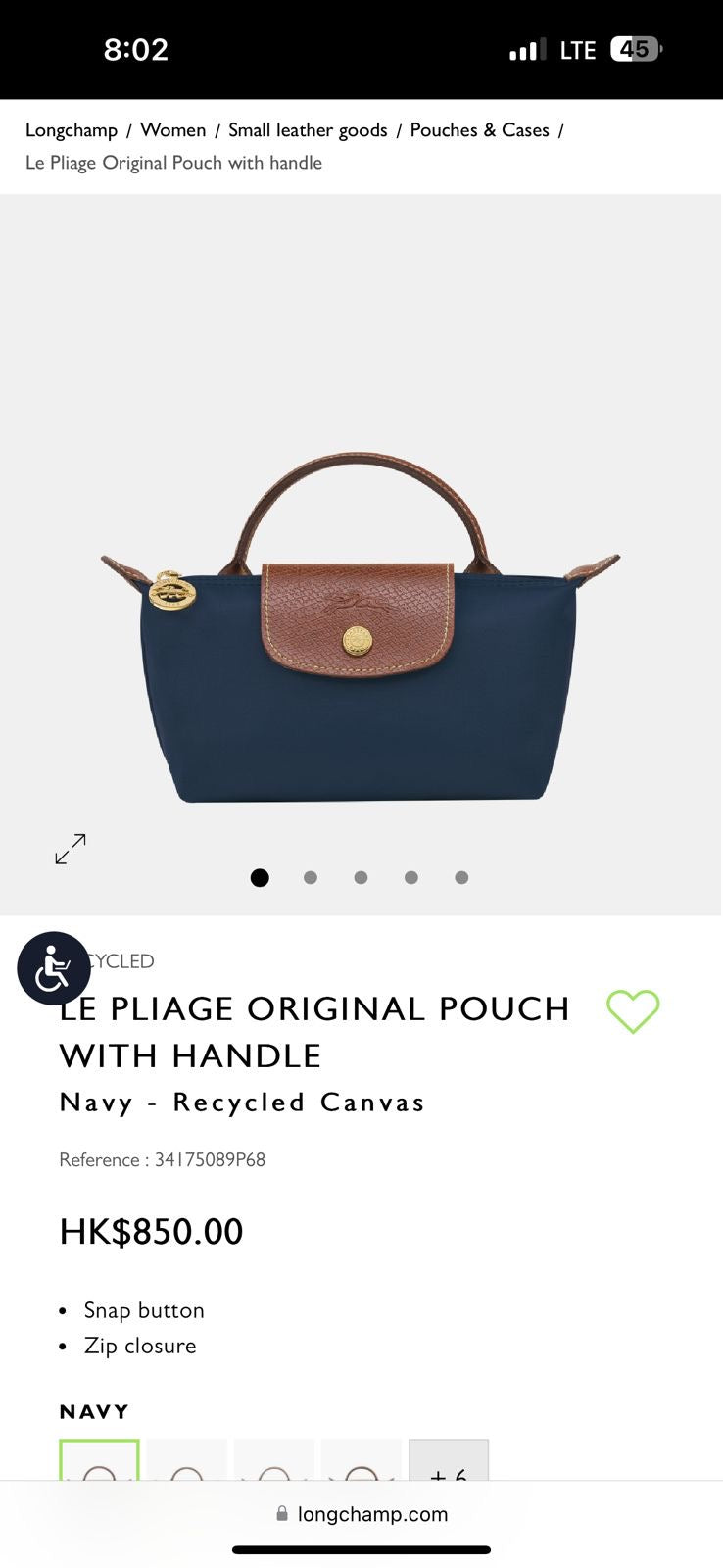View the navy pouch main image

click(x=361, y=627)
